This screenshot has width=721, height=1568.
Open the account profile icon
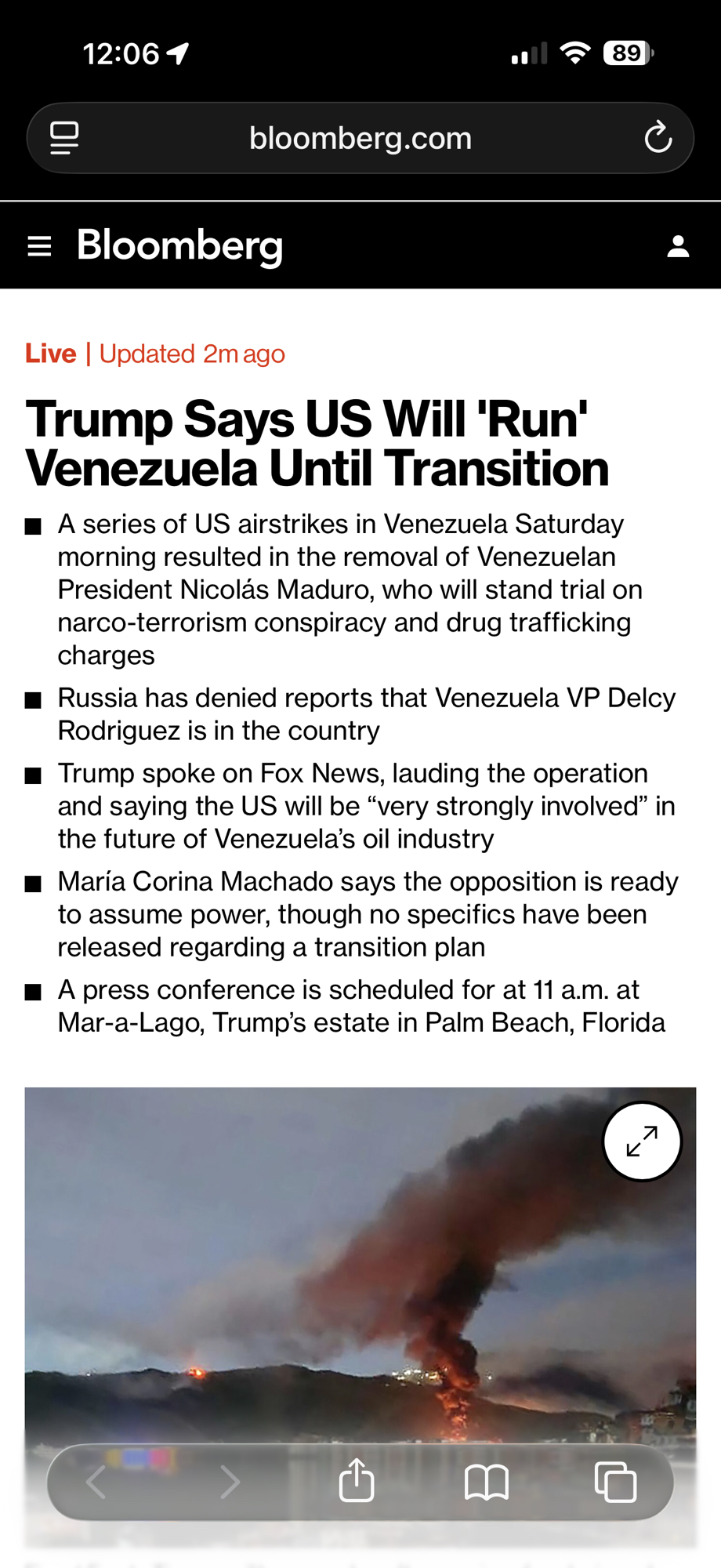[x=678, y=246]
